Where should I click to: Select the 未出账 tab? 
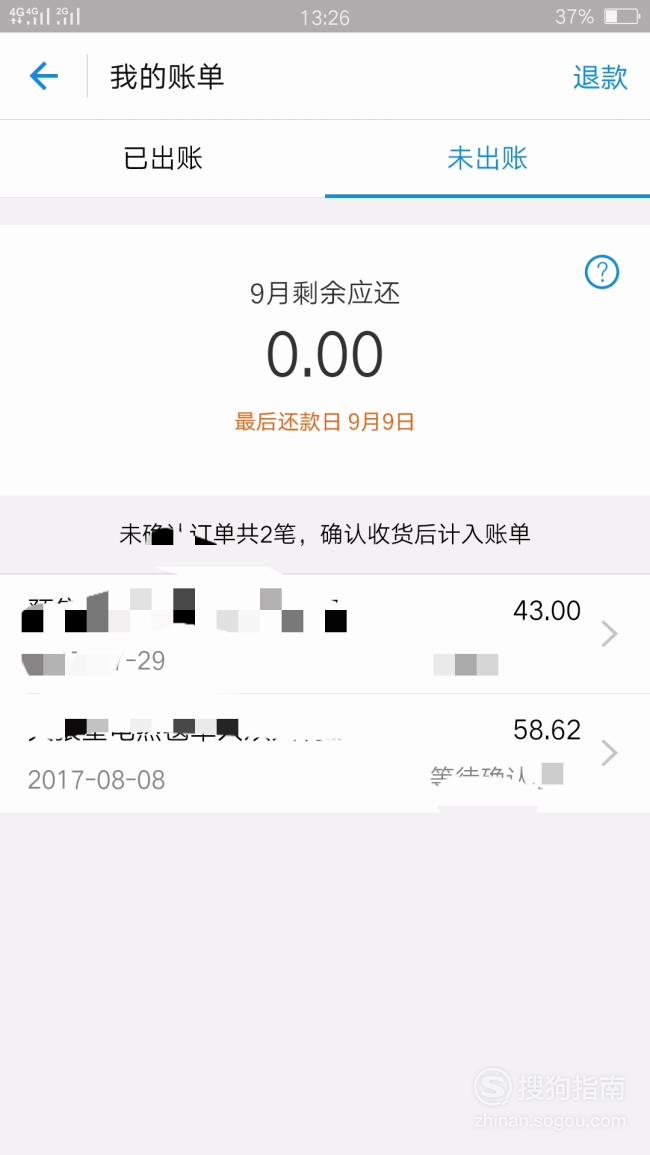click(487, 158)
